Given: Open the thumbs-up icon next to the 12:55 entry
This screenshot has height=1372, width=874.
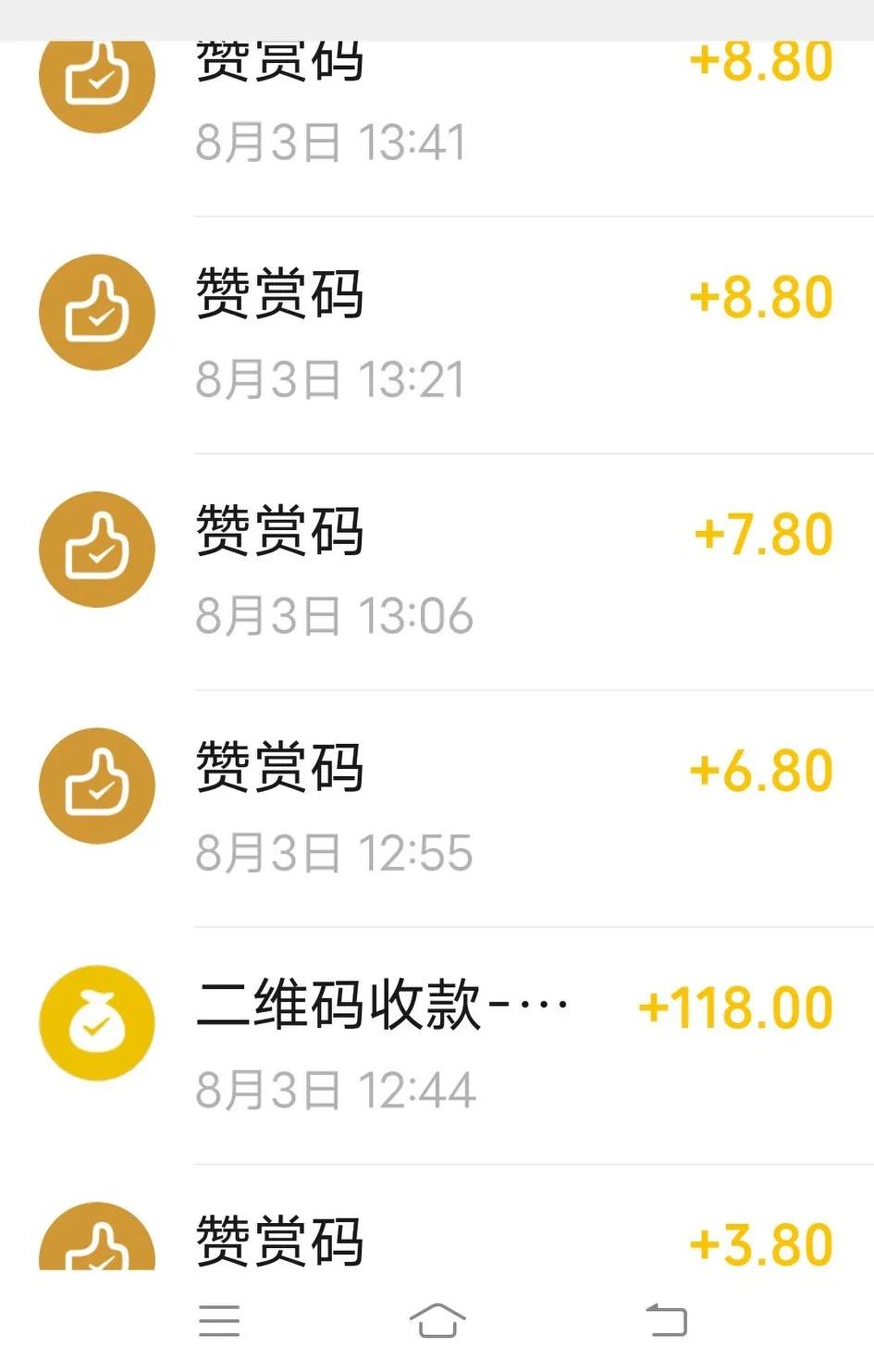Looking at the screenshot, I should click(x=96, y=786).
